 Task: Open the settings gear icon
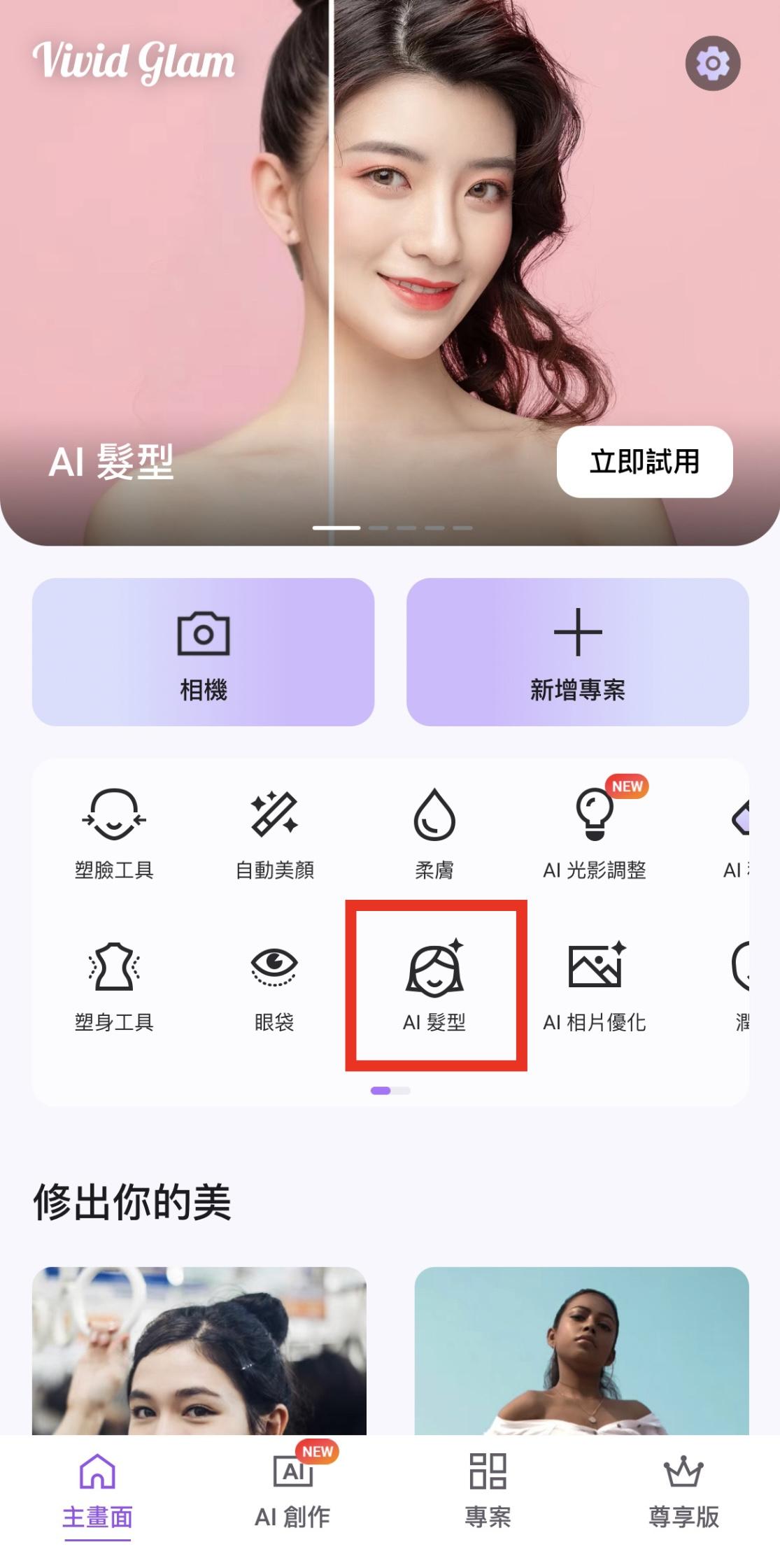coord(712,64)
